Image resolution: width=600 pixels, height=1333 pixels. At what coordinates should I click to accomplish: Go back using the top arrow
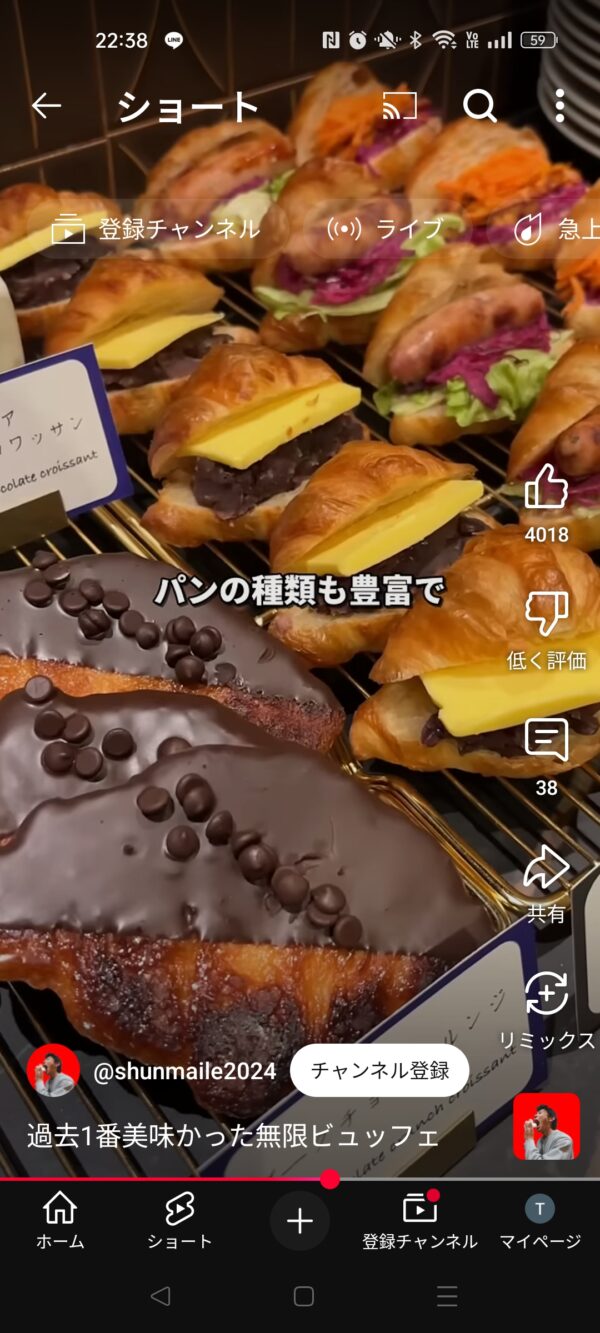(x=46, y=106)
